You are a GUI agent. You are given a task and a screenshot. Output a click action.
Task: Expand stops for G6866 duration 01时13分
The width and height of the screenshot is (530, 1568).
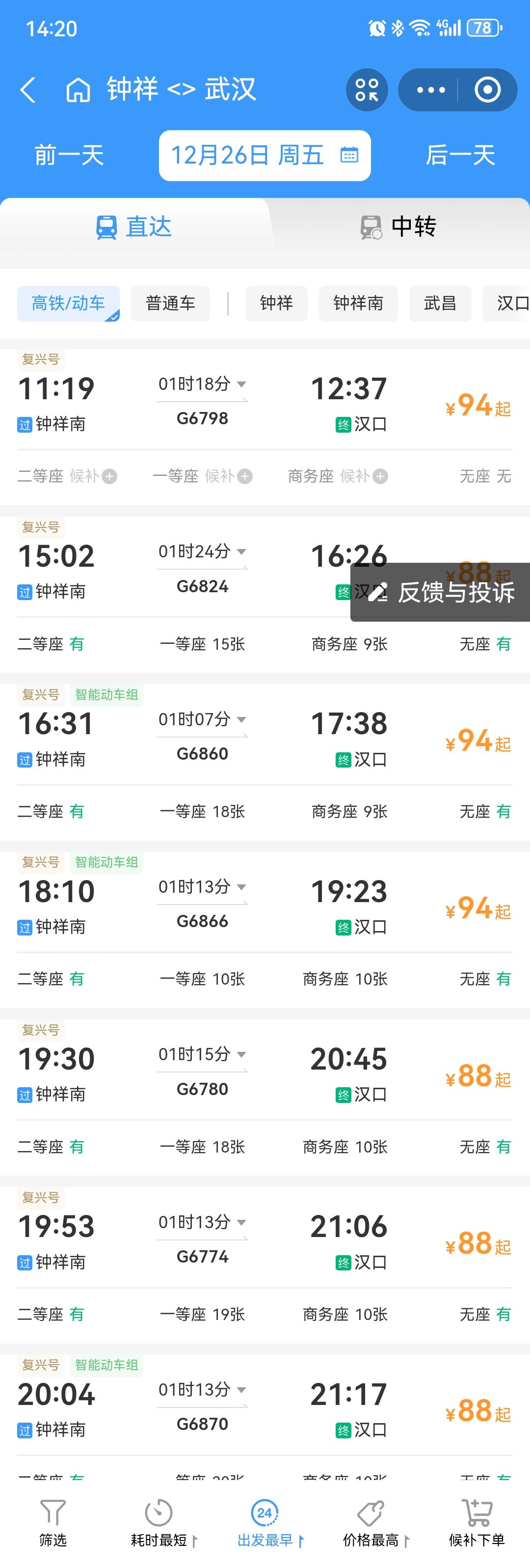coord(203,887)
